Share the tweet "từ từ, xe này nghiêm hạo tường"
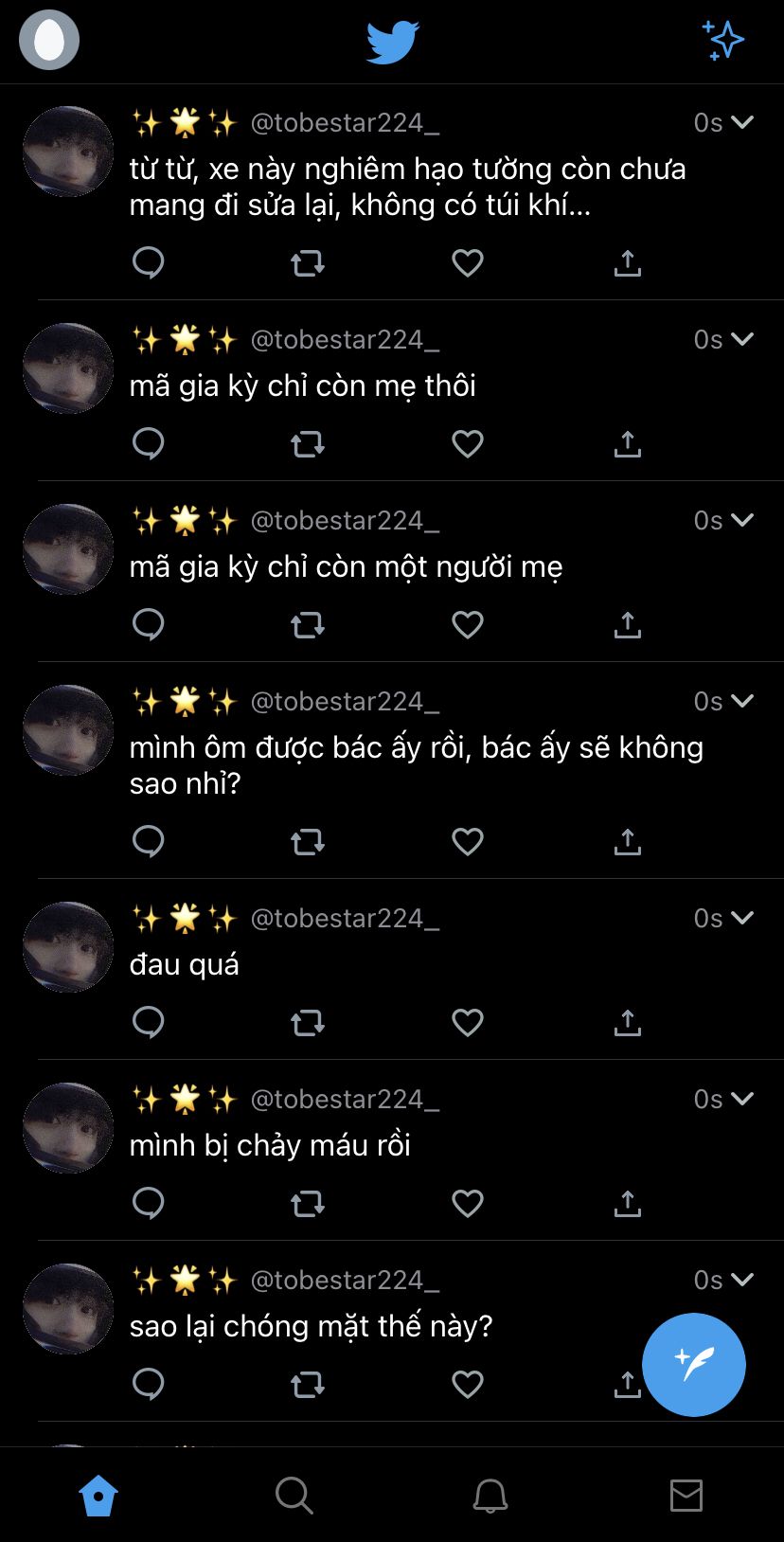Screen dimensions: 784x1542 (627, 262)
